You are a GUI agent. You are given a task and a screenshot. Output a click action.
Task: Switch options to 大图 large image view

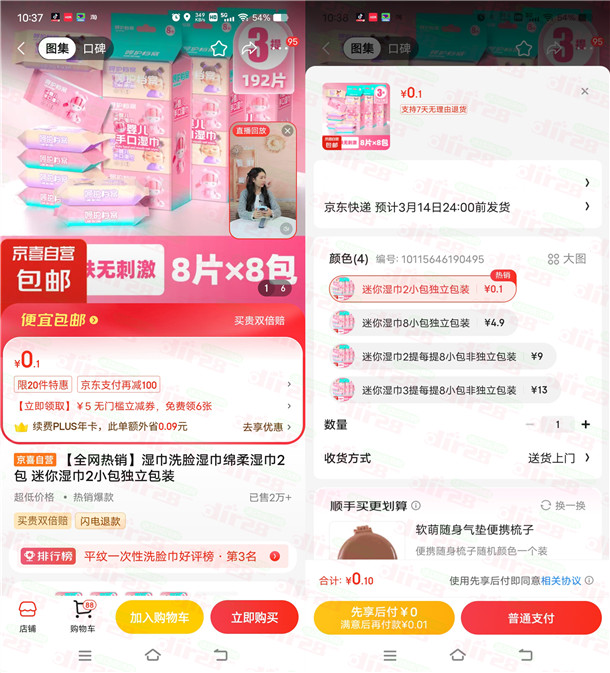(x=567, y=259)
